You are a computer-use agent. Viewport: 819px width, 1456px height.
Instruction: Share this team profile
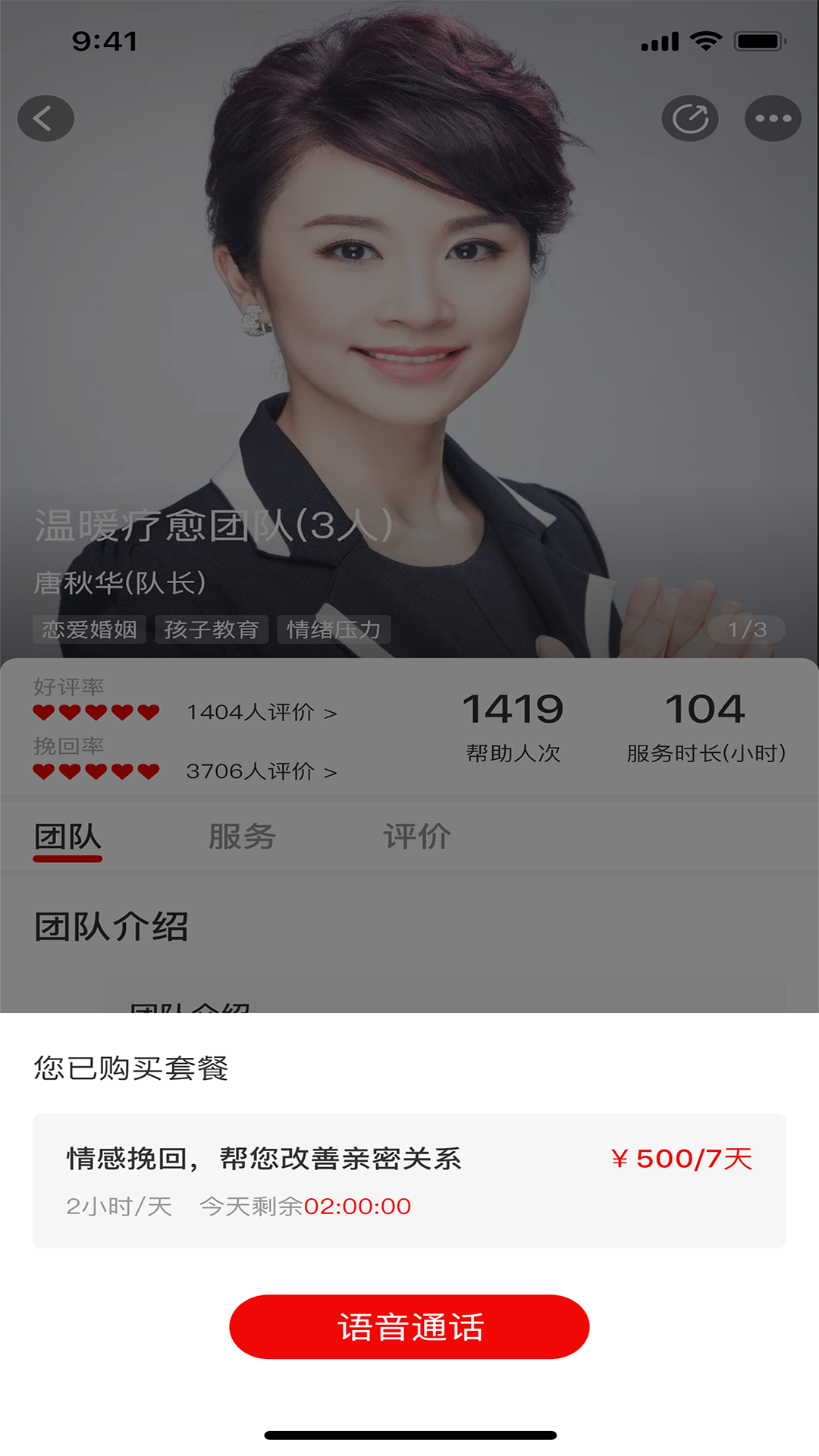(690, 118)
